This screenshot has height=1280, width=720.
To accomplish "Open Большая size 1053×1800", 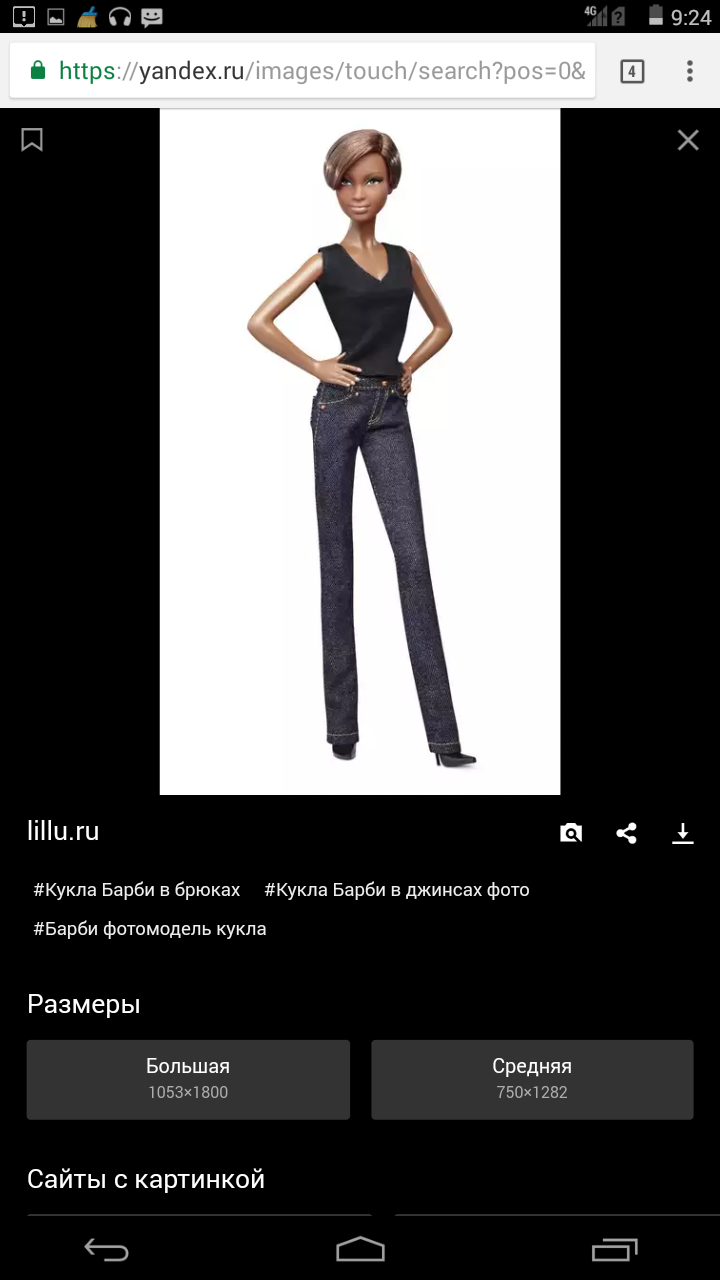I will coord(188,1079).
